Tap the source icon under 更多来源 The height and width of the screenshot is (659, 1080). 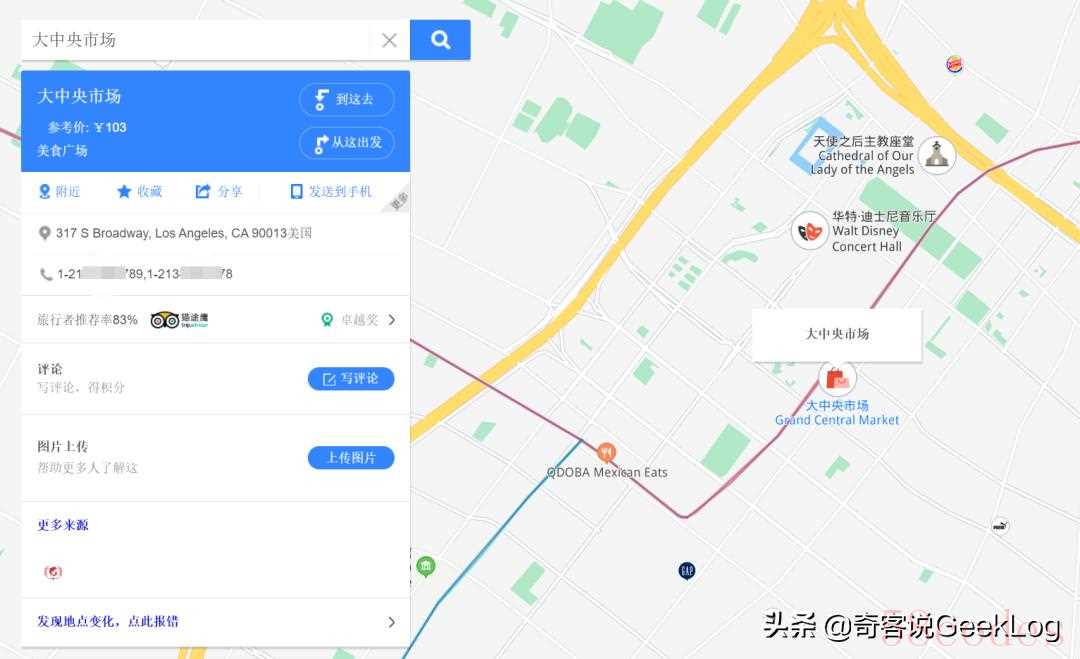[x=54, y=572]
